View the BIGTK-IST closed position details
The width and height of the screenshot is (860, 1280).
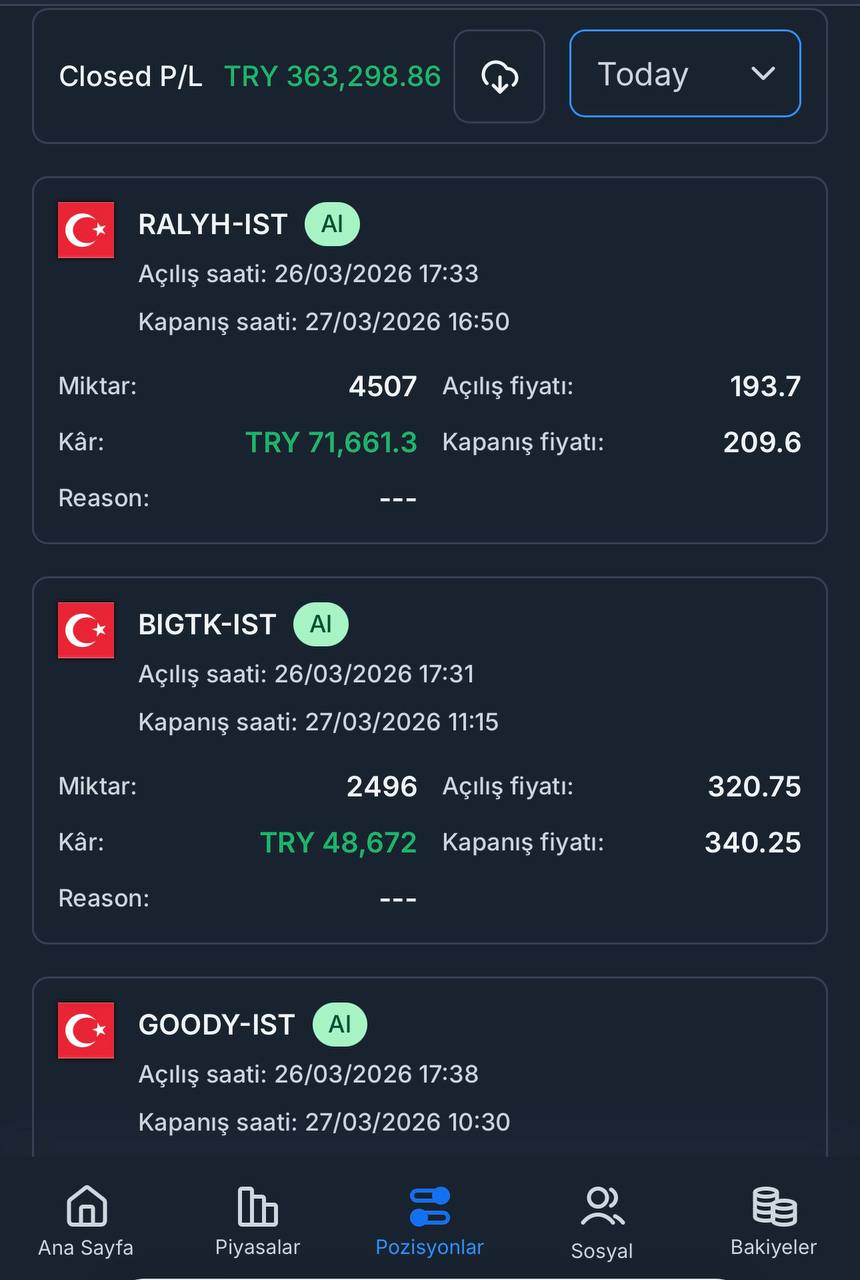coord(429,760)
